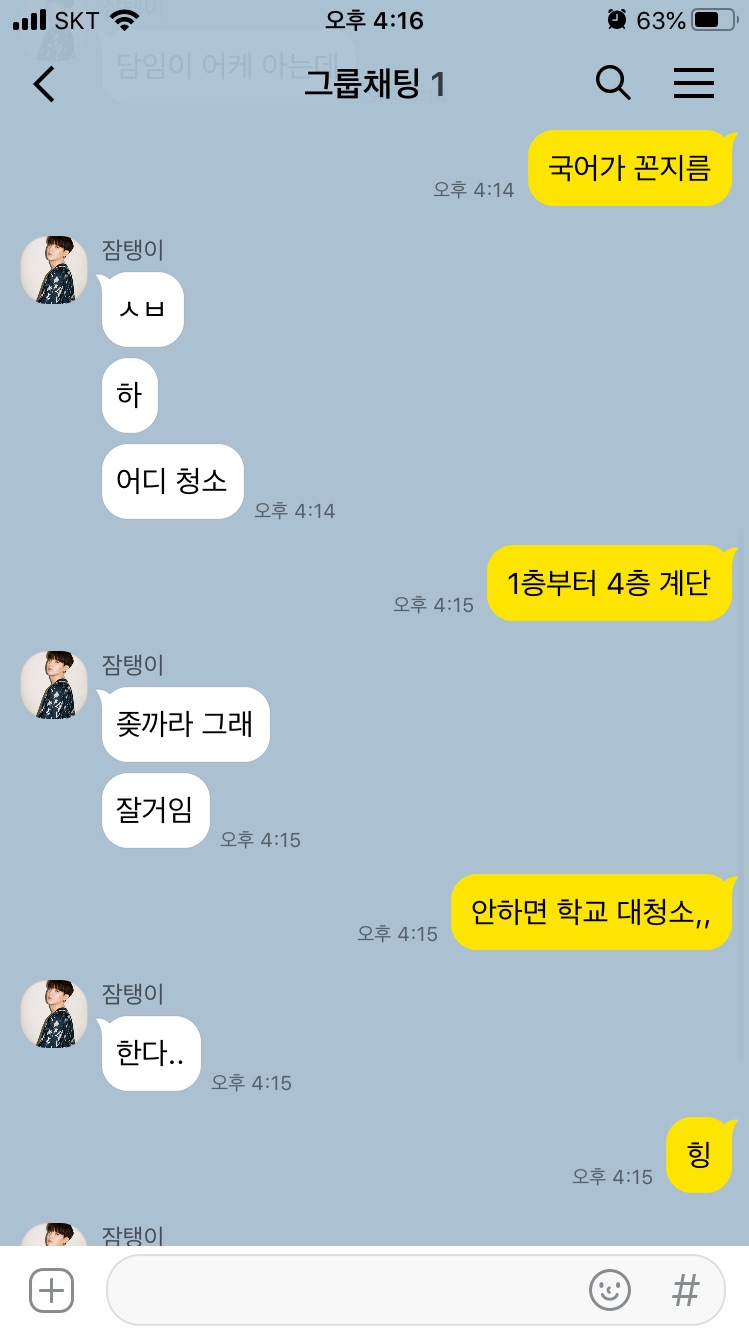
Task: Open 잠탱이's profile picture above 어디 청소
Action: [54, 269]
